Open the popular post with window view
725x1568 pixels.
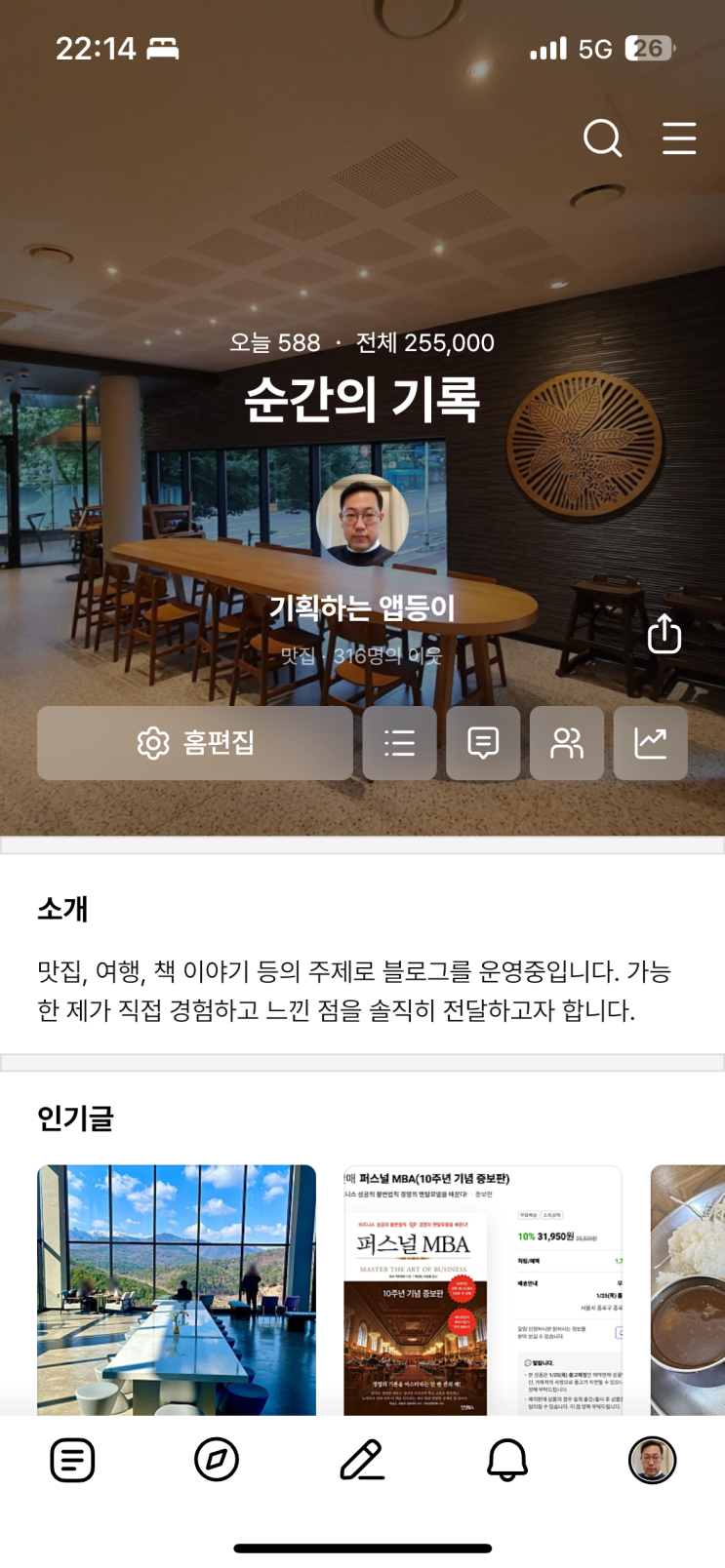point(177,1289)
